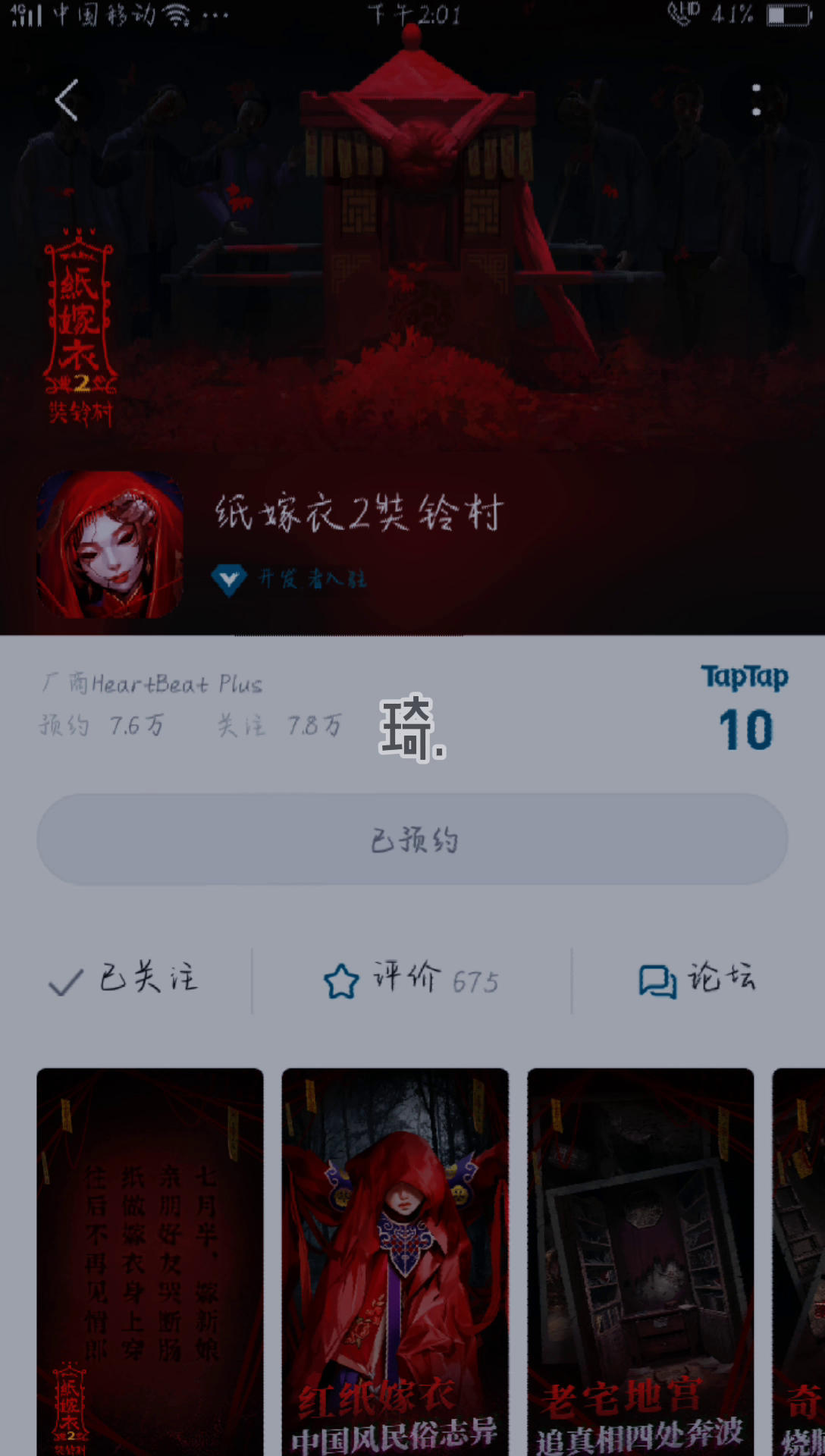Tap the 已预约 reservation button
825x1456 pixels.
412,839
